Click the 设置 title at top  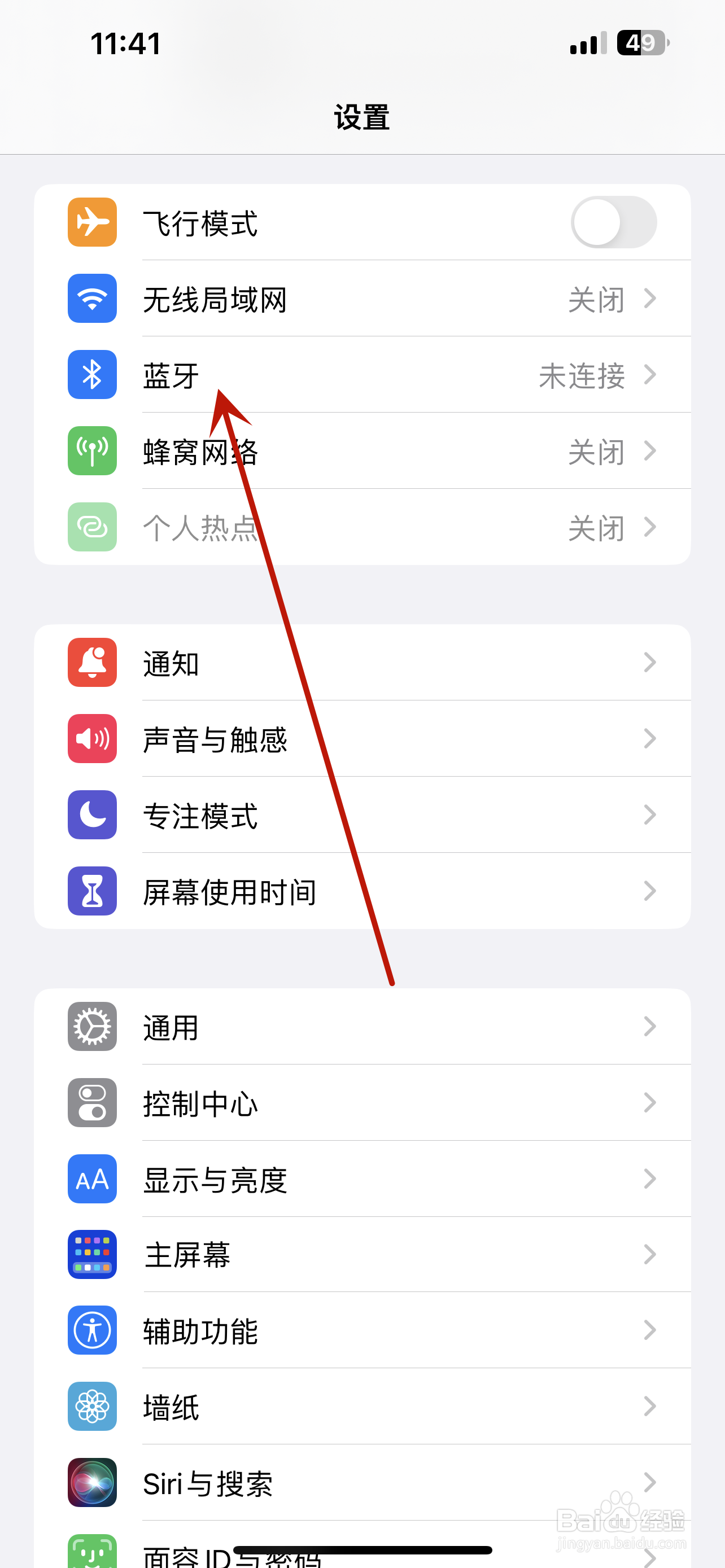pyautogui.click(x=362, y=117)
